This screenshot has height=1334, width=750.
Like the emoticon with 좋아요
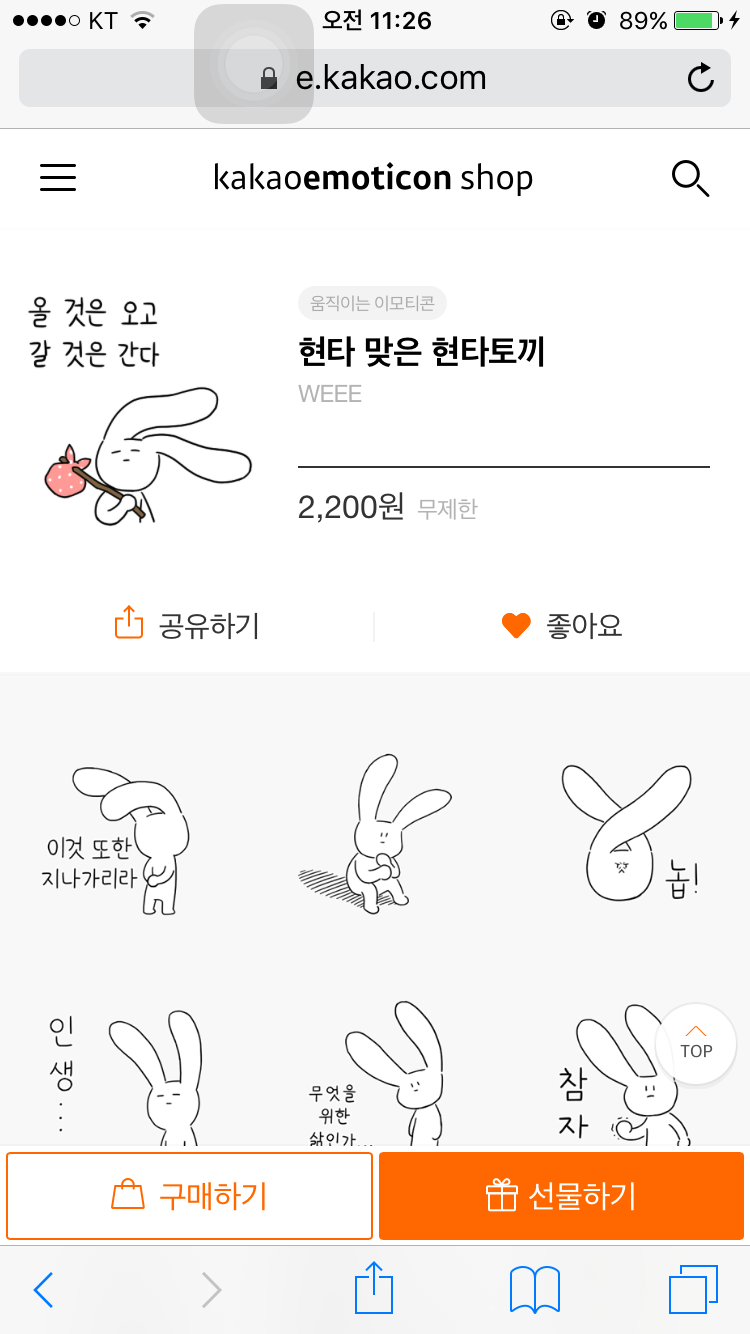click(x=561, y=626)
